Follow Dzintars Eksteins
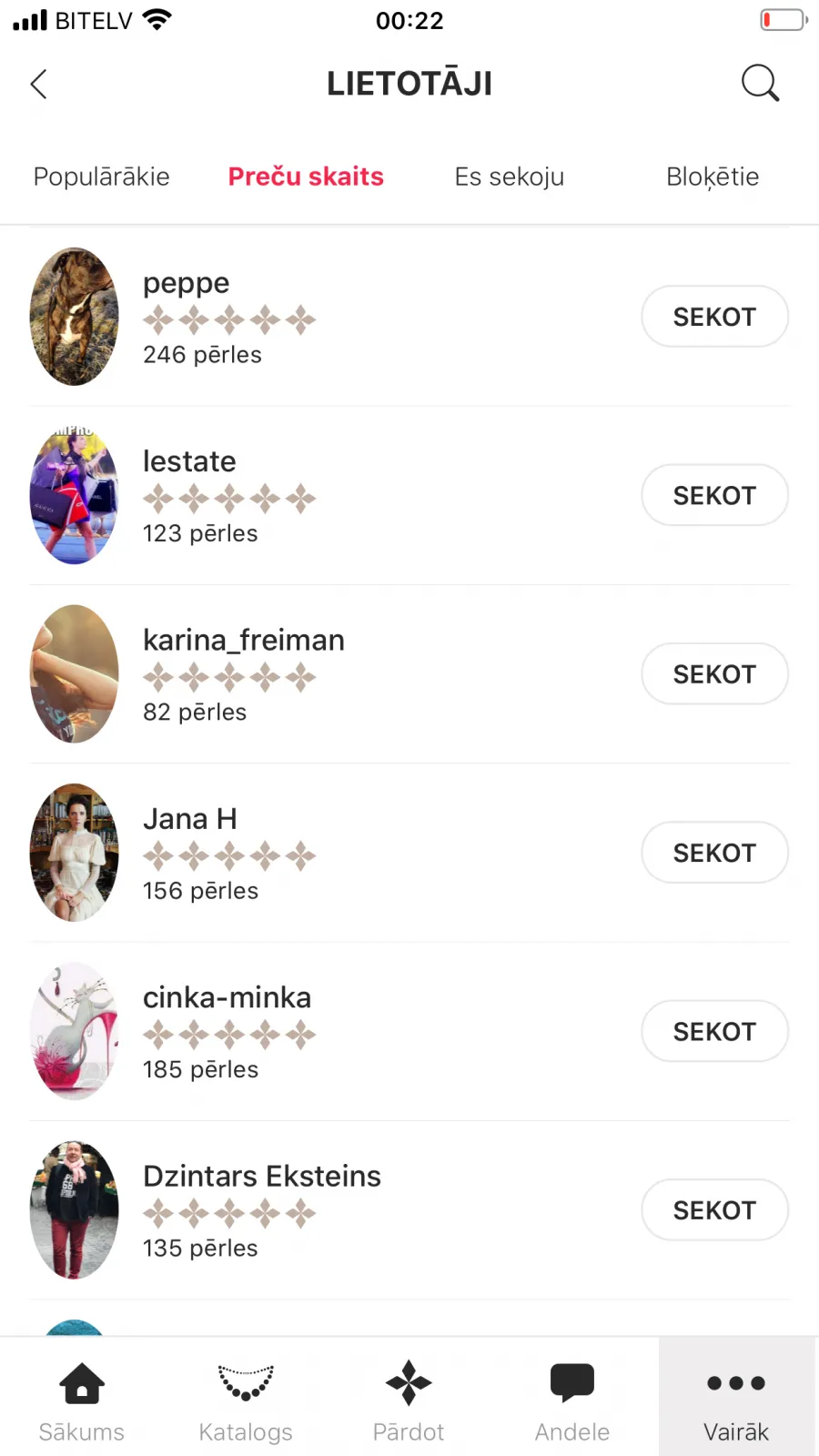The height and width of the screenshot is (1456, 819). pyautogui.click(x=714, y=1210)
